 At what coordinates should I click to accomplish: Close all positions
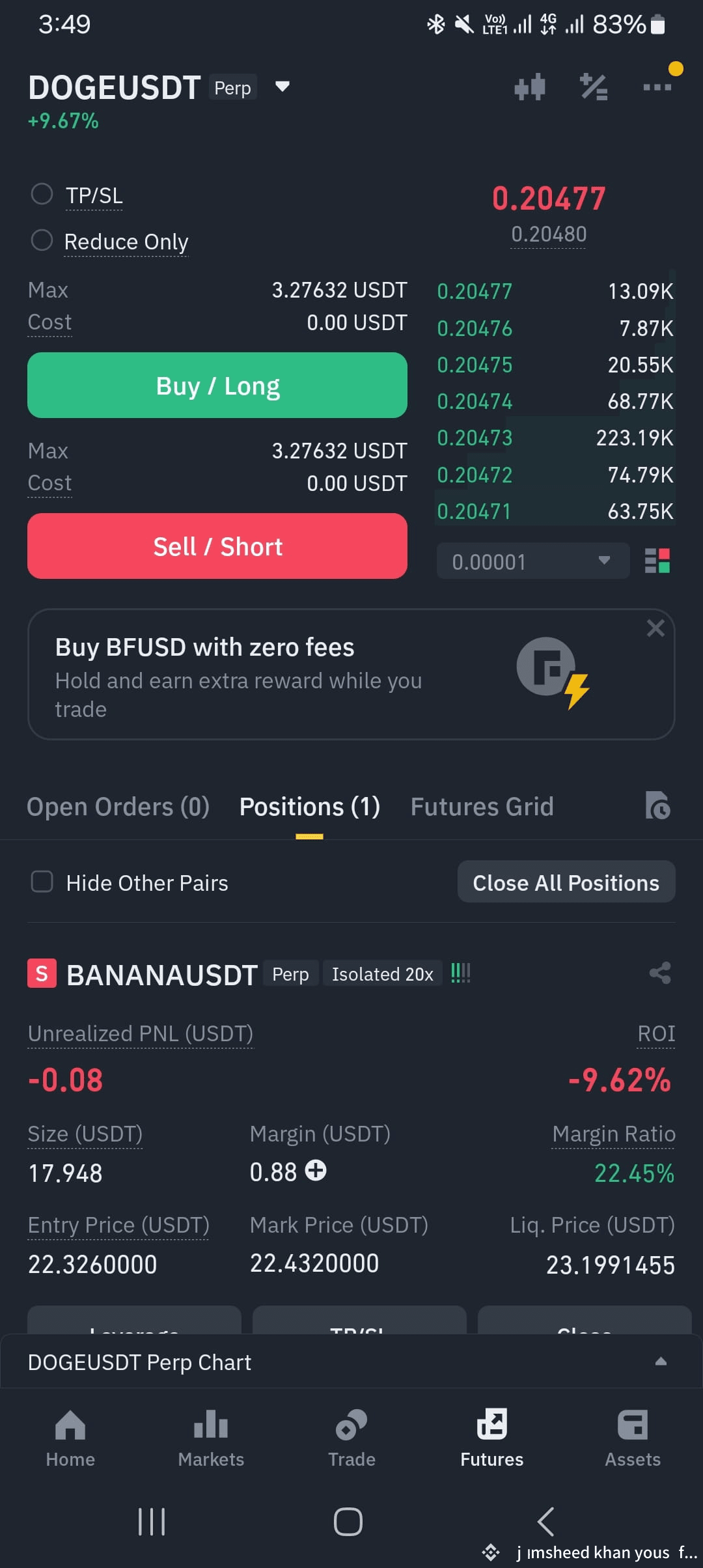click(x=566, y=882)
